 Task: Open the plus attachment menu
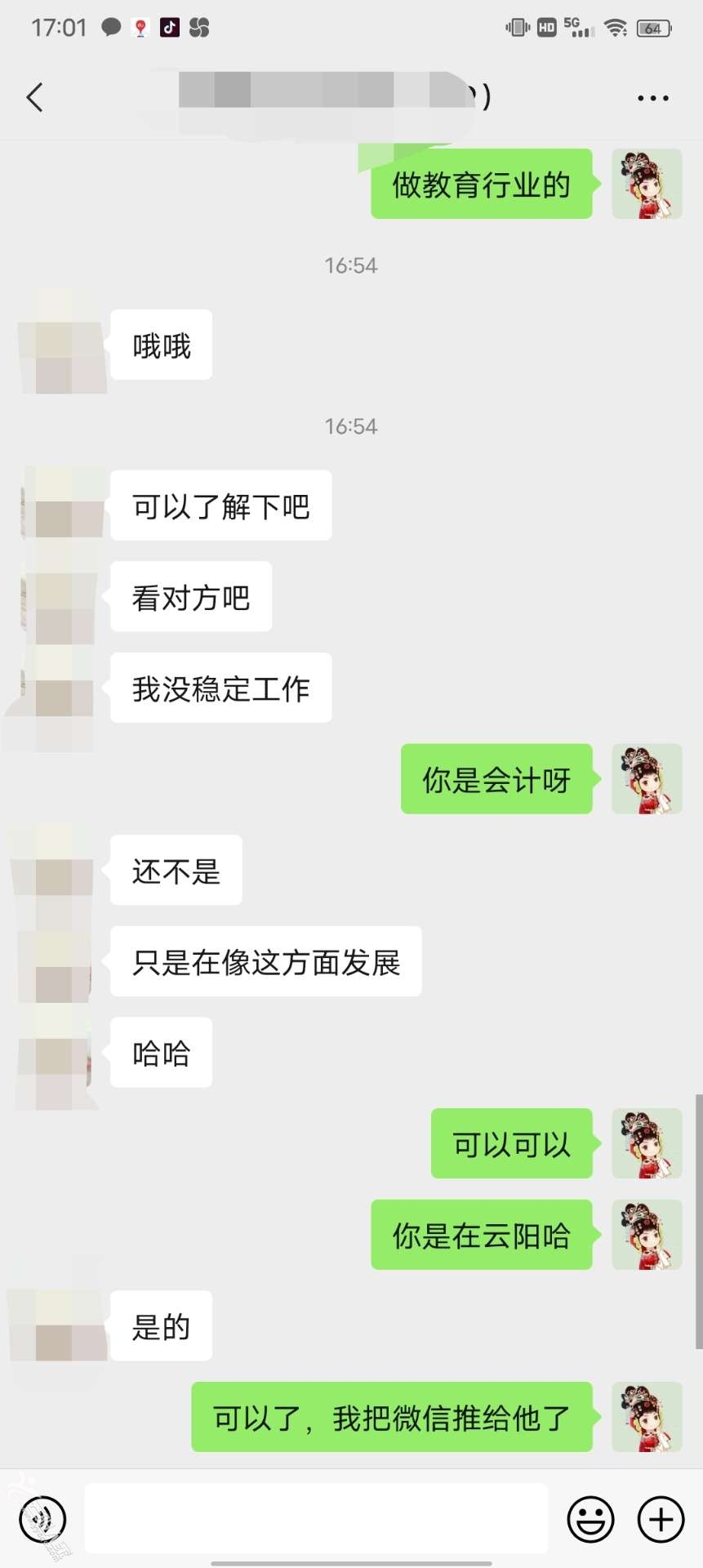pos(661,1519)
